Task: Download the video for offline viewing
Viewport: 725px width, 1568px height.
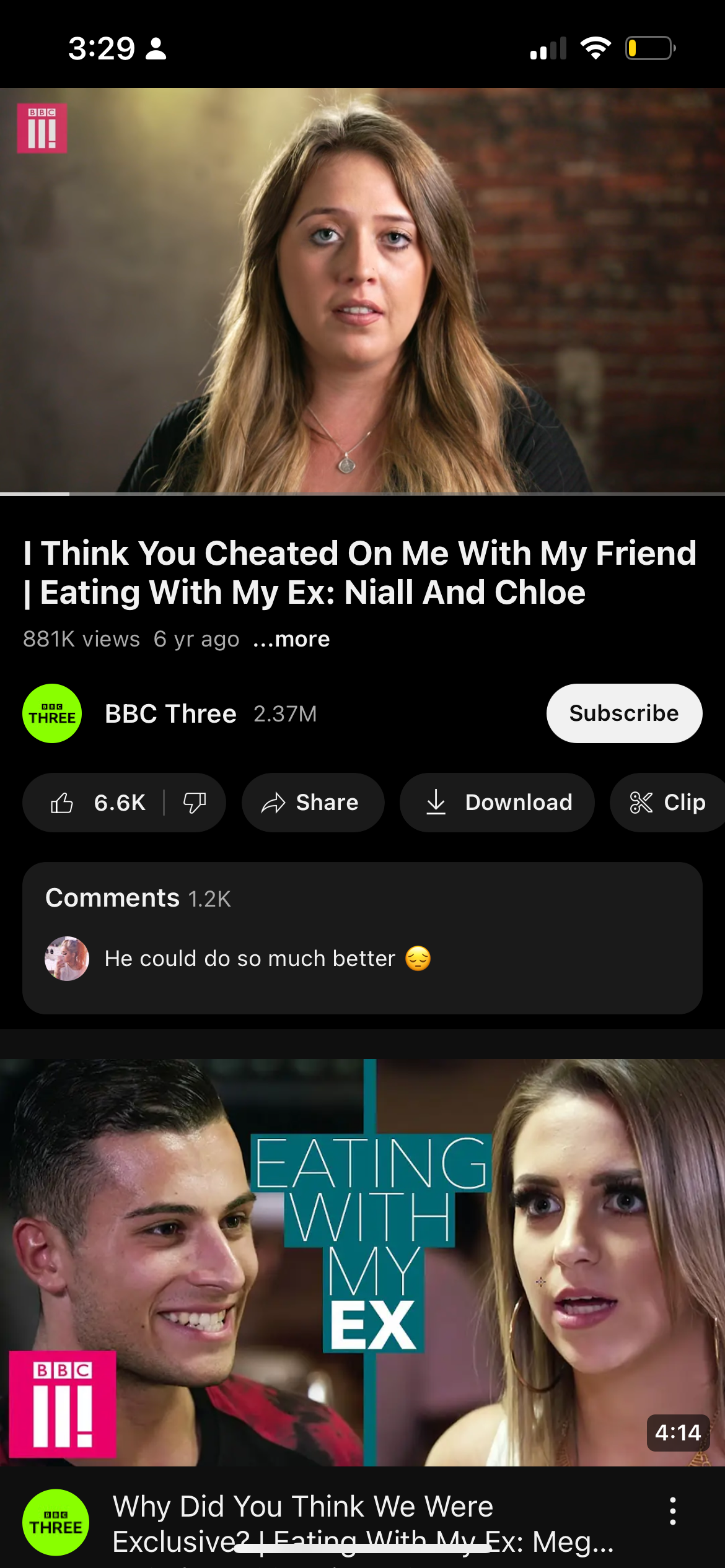Action: click(x=497, y=803)
